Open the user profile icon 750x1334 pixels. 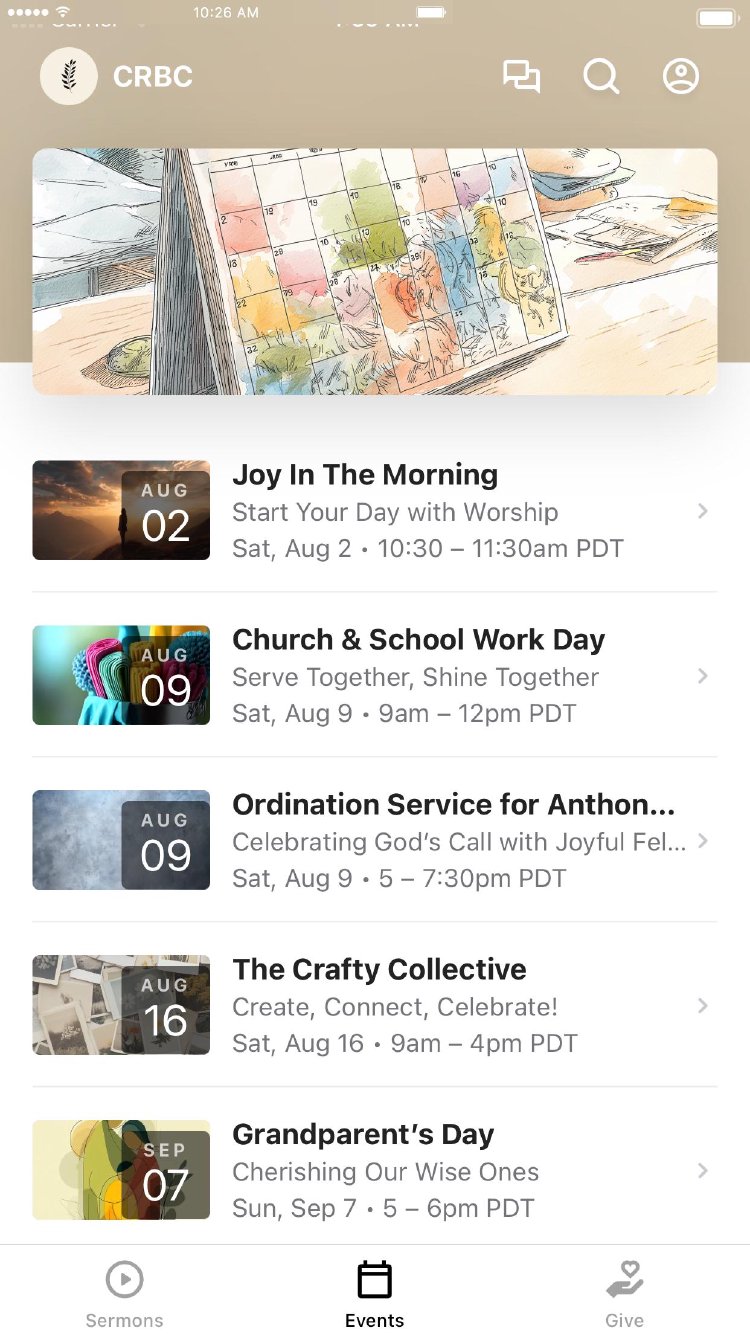pyautogui.click(x=681, y=77)
